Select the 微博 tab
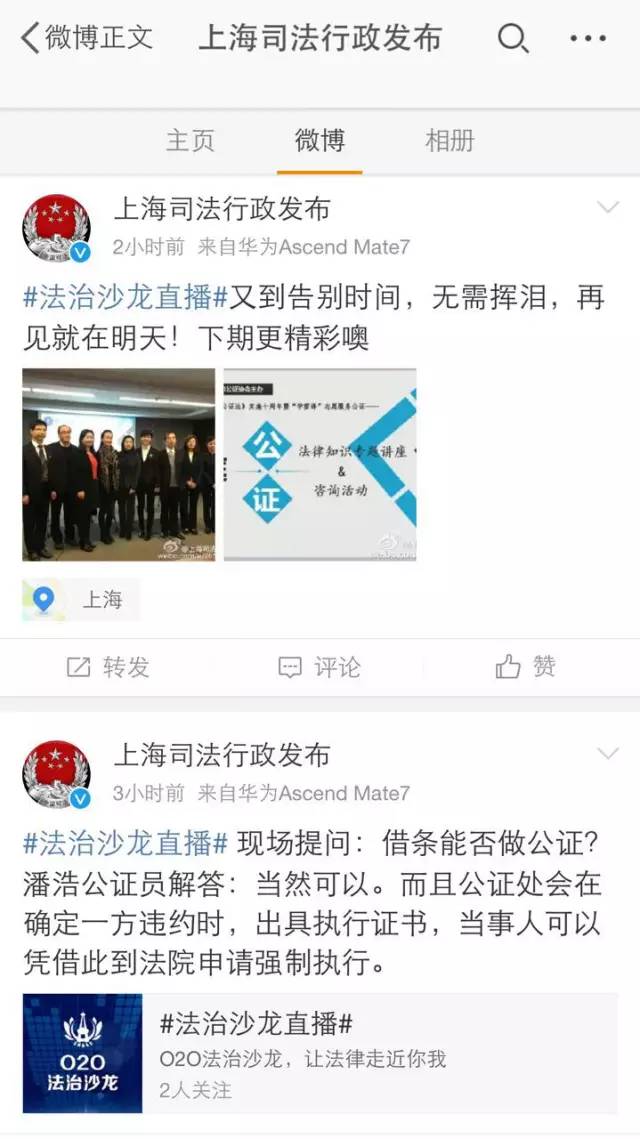 point(320,140)
